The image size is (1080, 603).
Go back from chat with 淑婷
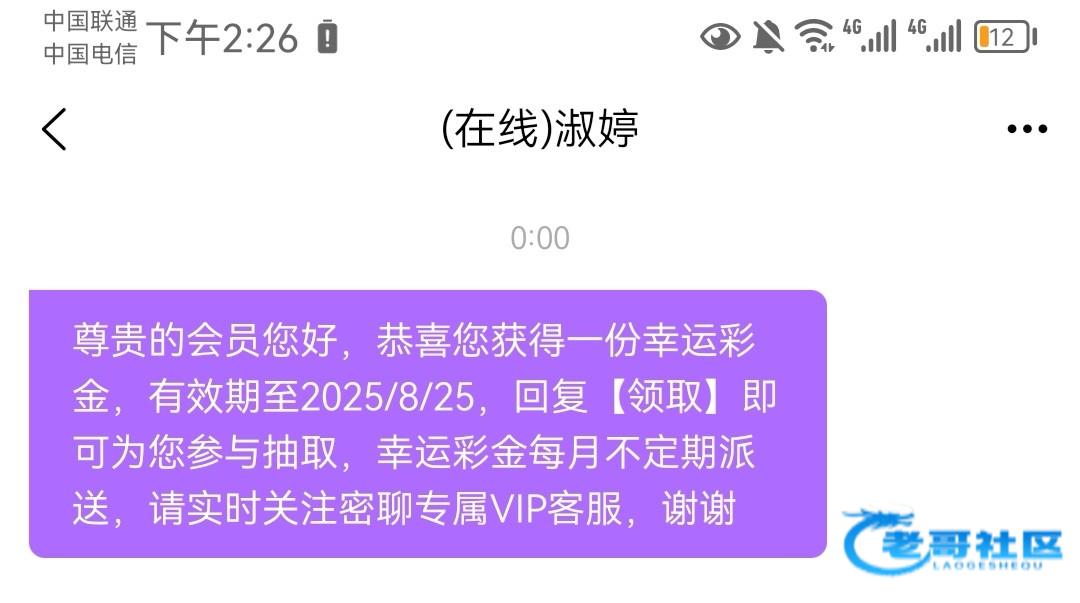coord(54,129)
